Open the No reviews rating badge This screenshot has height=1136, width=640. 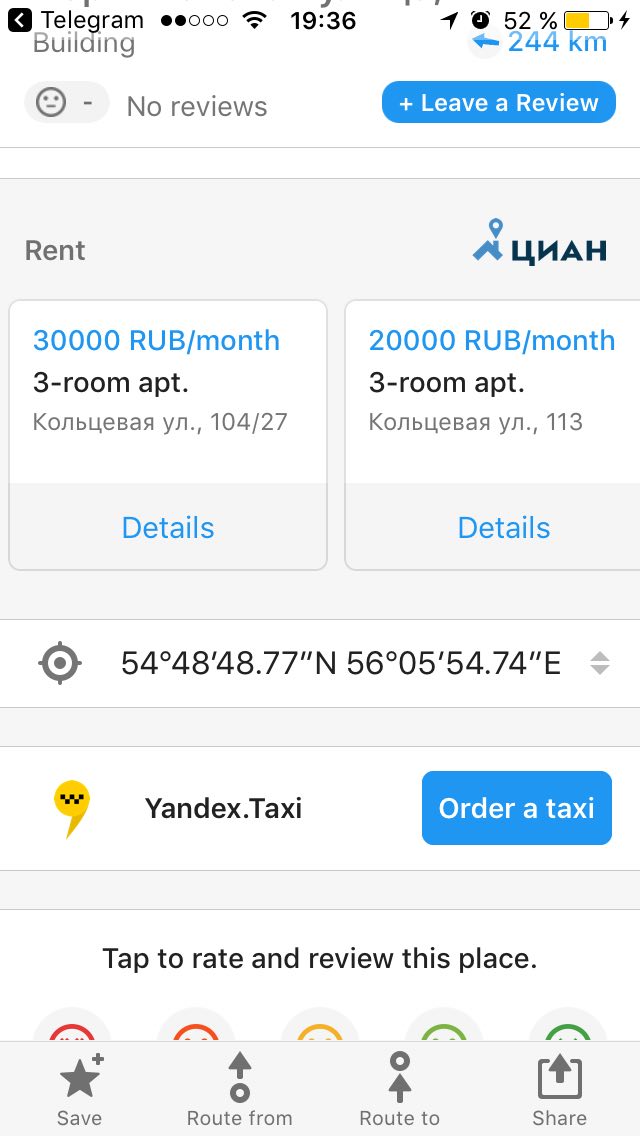pos(67,102)
